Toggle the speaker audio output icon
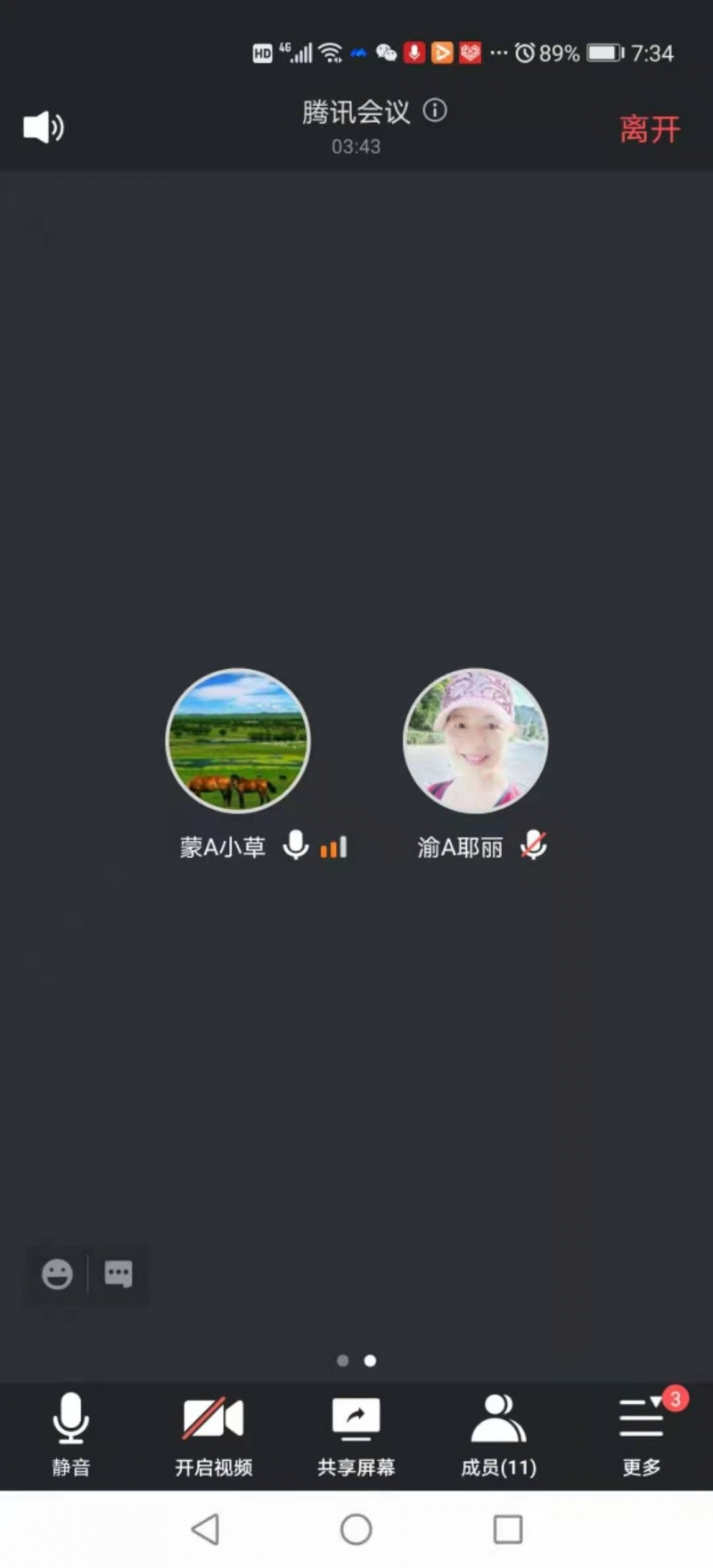Viewport: 713px width, 1568px height. point(43,127)
